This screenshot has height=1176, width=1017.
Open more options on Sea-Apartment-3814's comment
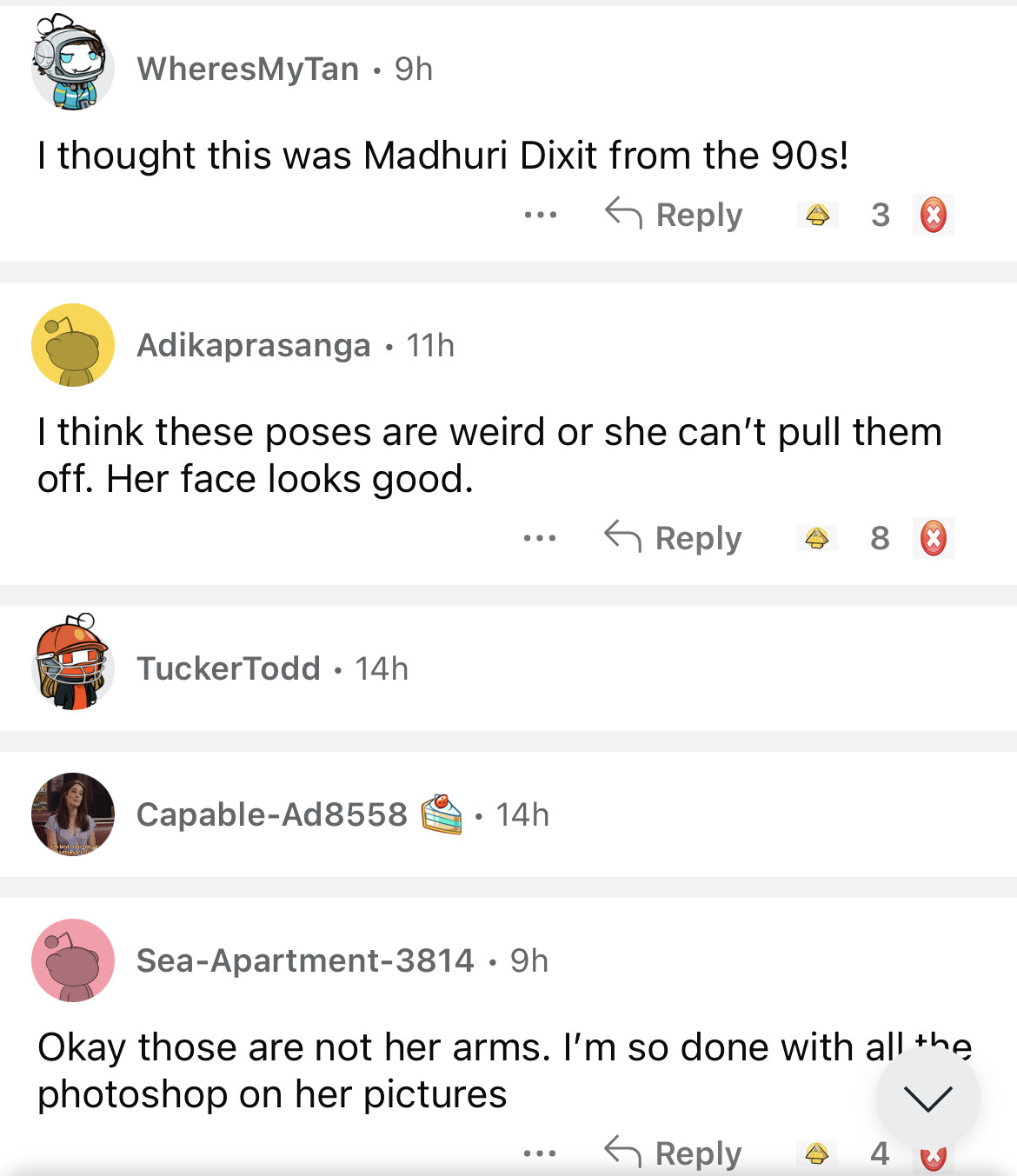pyautogui.click(x=540, y=1153)
